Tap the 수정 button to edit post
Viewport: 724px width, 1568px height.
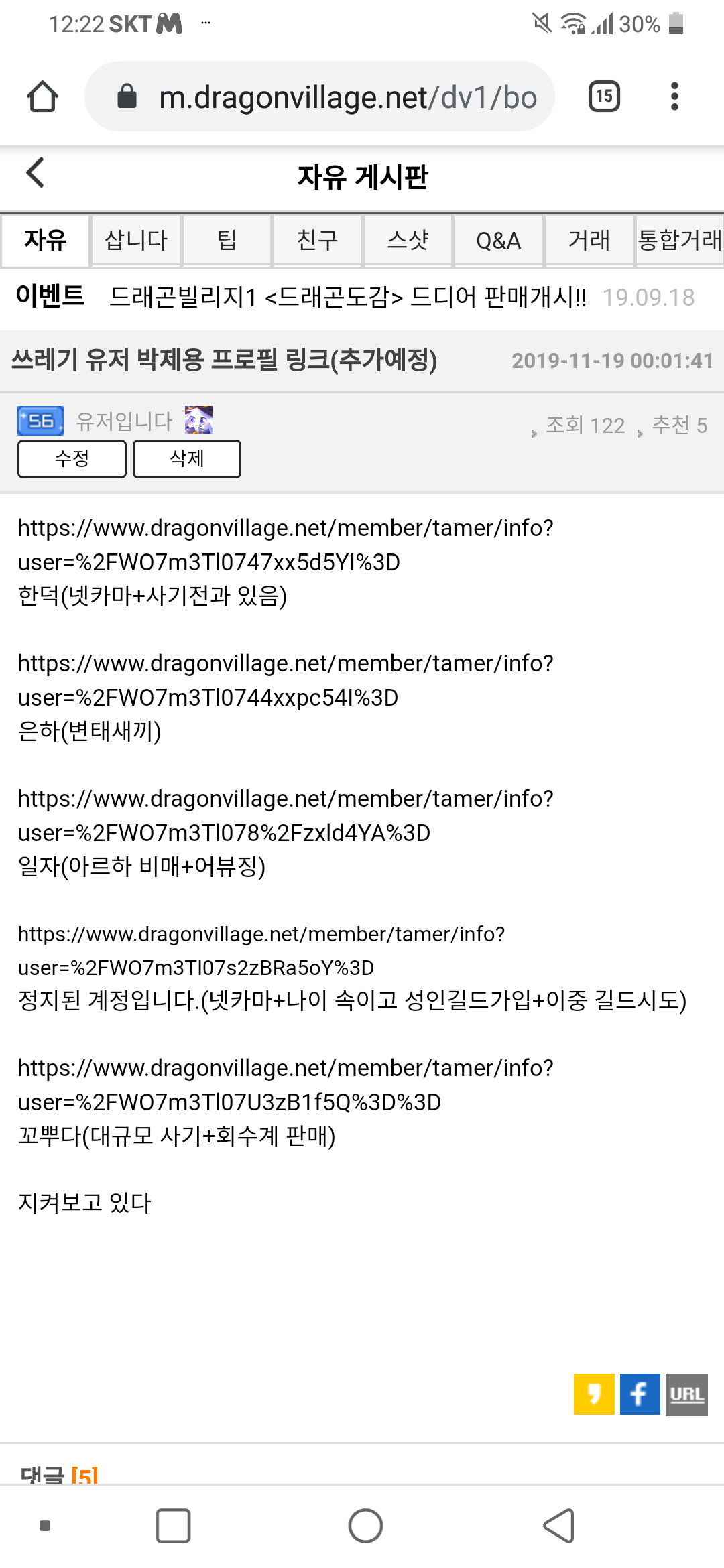pyautogui.click(x=72, y=459)
